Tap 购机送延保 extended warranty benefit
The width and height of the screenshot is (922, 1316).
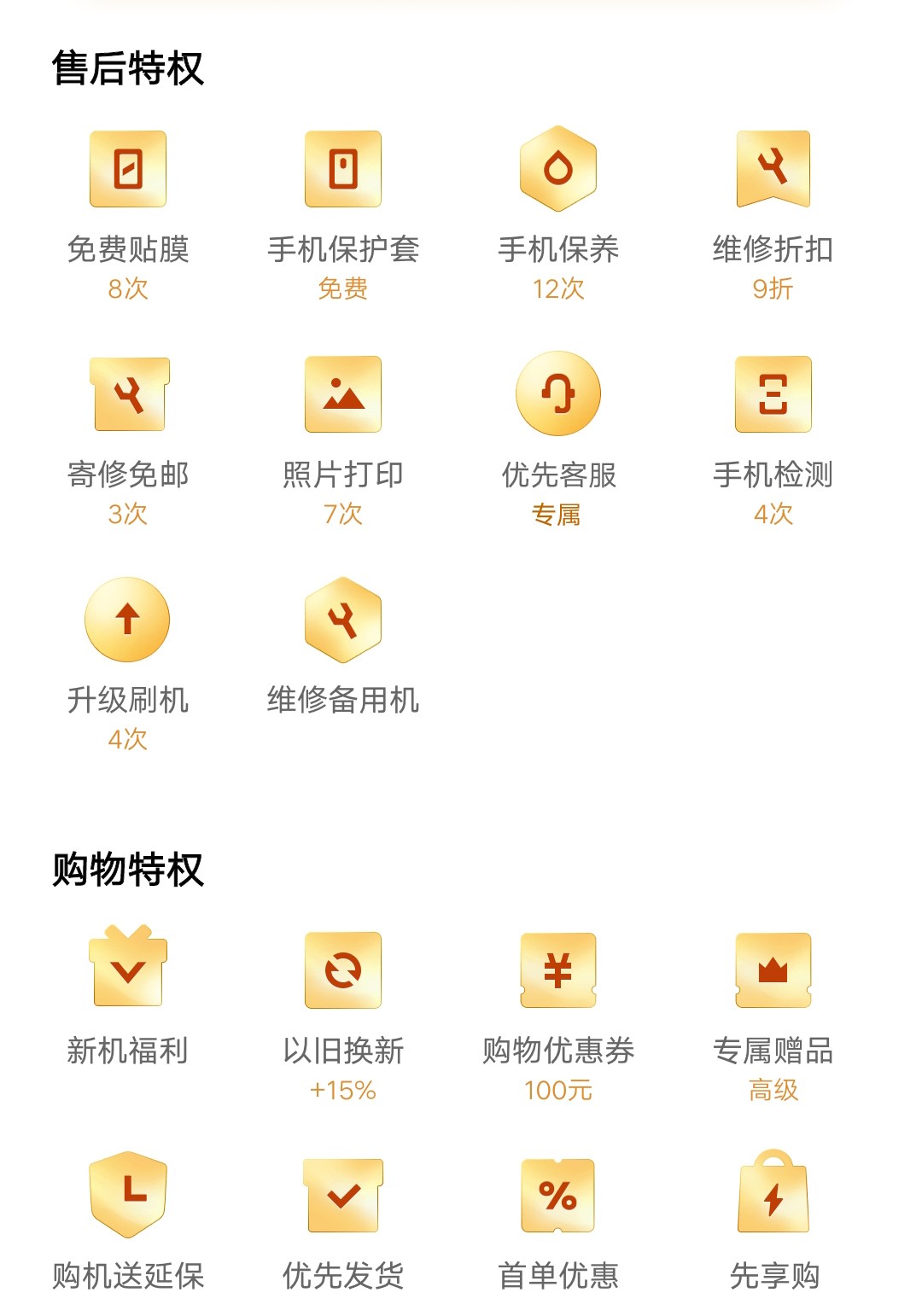coord(128,1195)
